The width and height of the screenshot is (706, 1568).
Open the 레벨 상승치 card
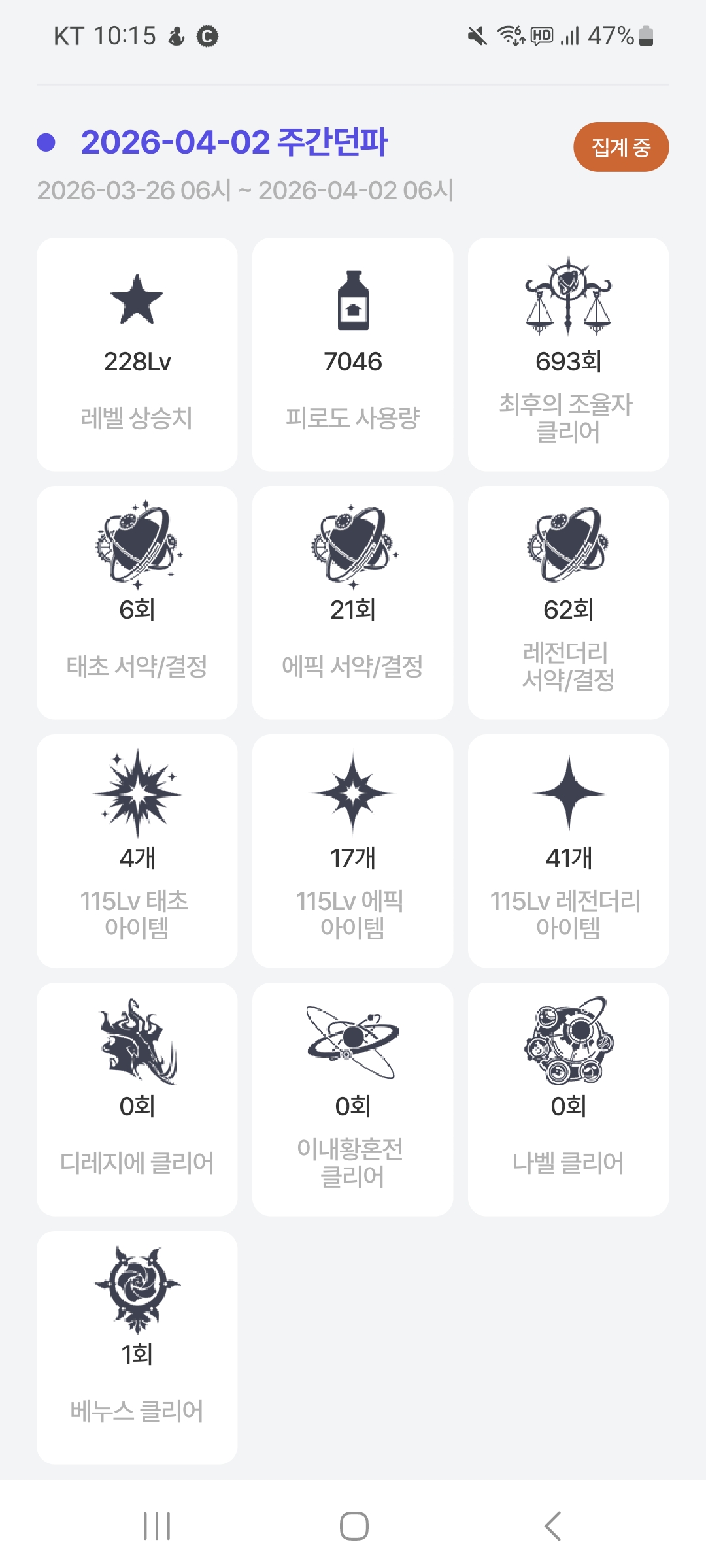point(137,354)
